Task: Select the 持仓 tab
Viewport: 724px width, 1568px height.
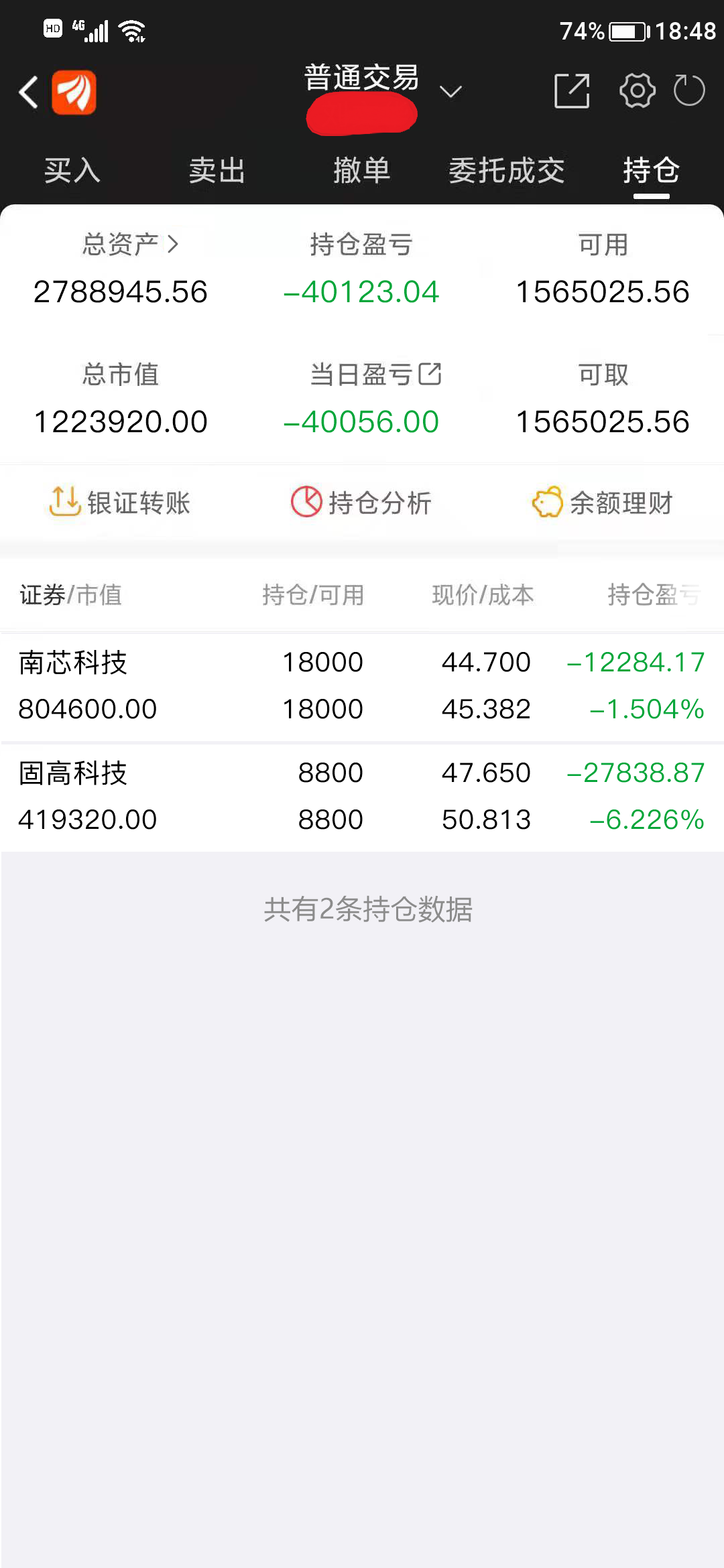Action: click(x=652, y=170)
